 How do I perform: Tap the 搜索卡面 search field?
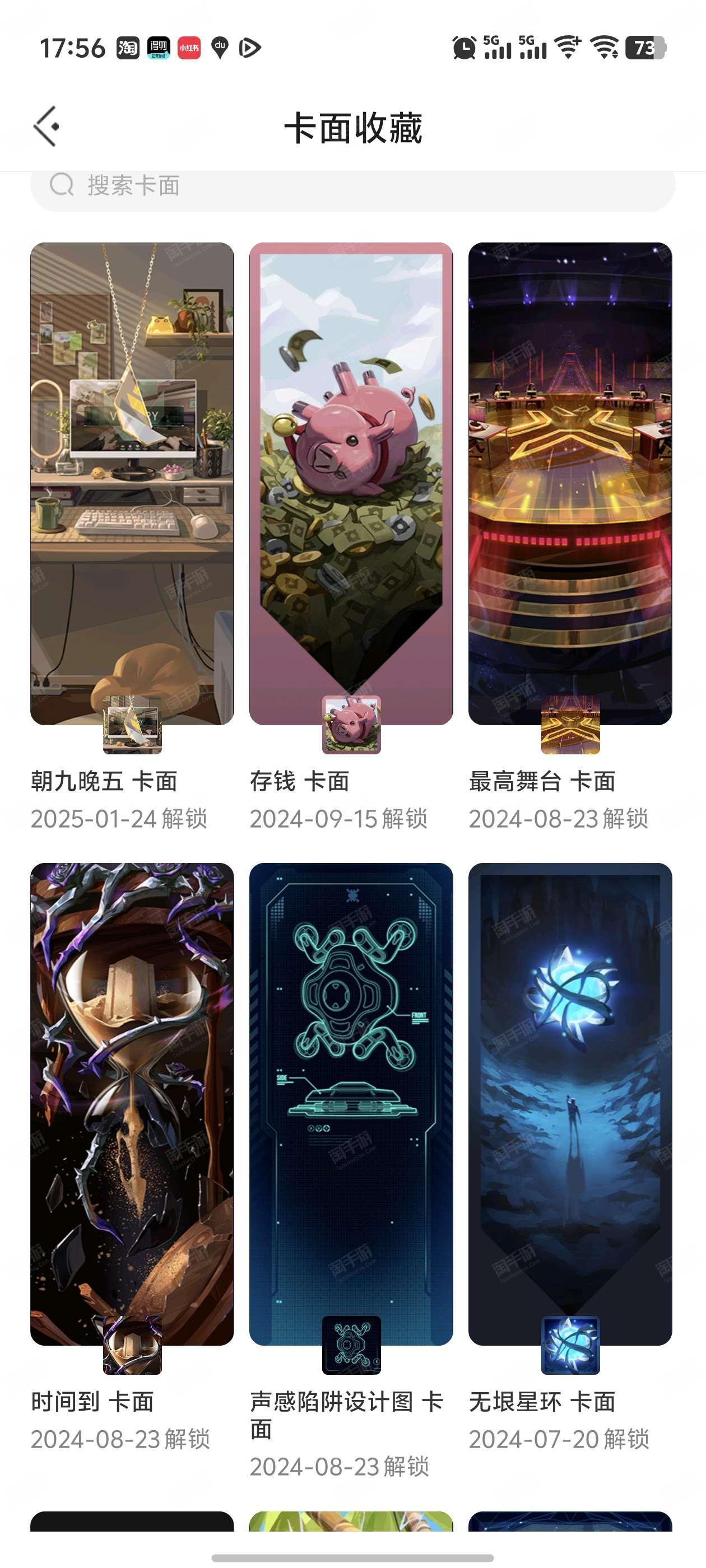pos(352,187)
